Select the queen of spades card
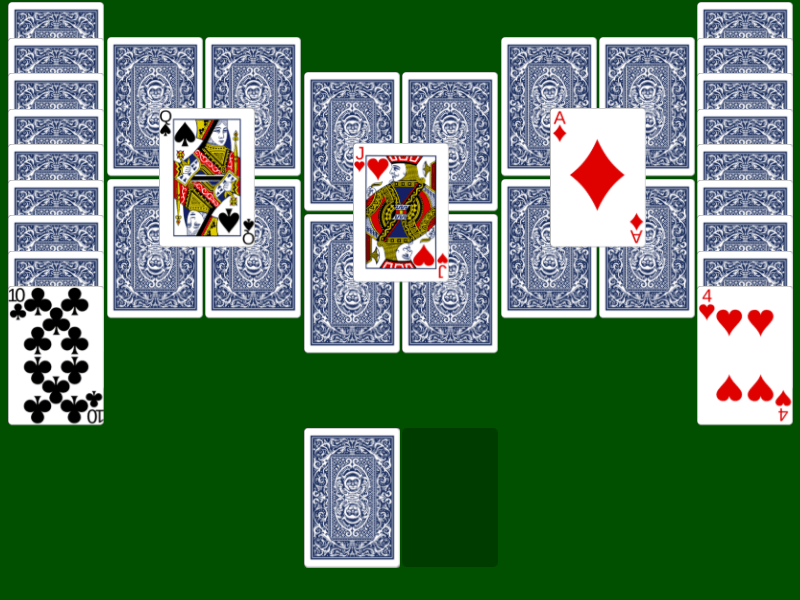The height and width of the screenshot is (600, 800). click(207, 178)
